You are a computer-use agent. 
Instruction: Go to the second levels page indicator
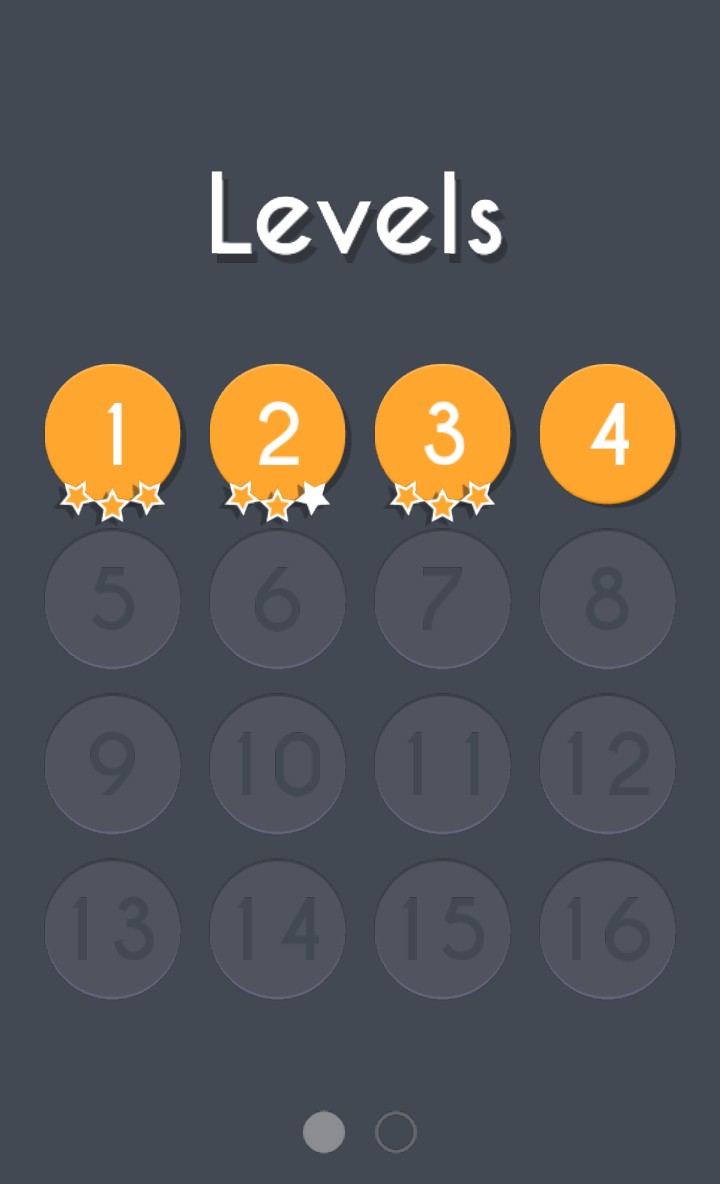tap(396, 1132)
